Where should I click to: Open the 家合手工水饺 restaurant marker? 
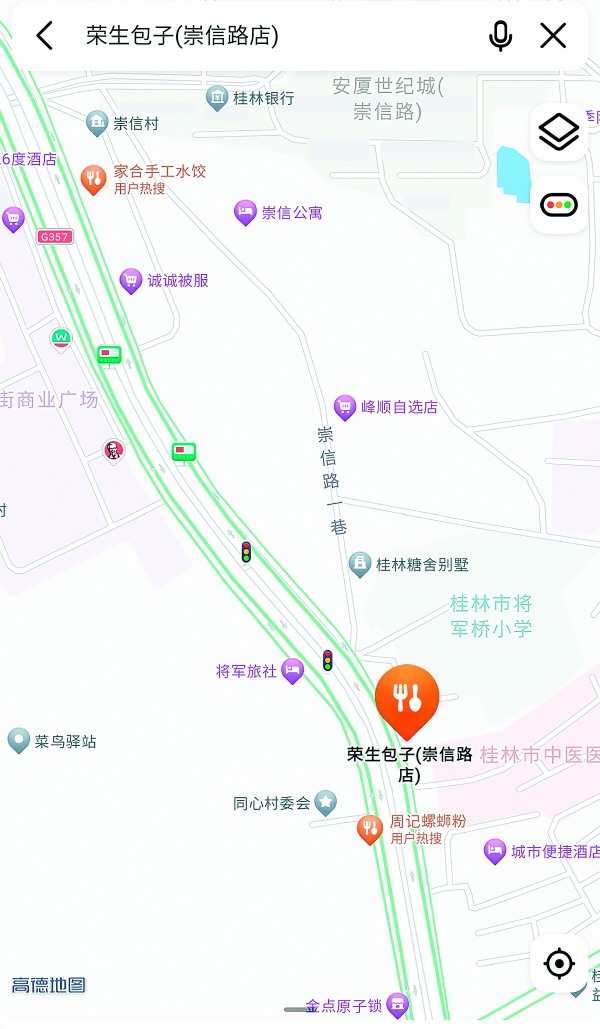[93, 179]
